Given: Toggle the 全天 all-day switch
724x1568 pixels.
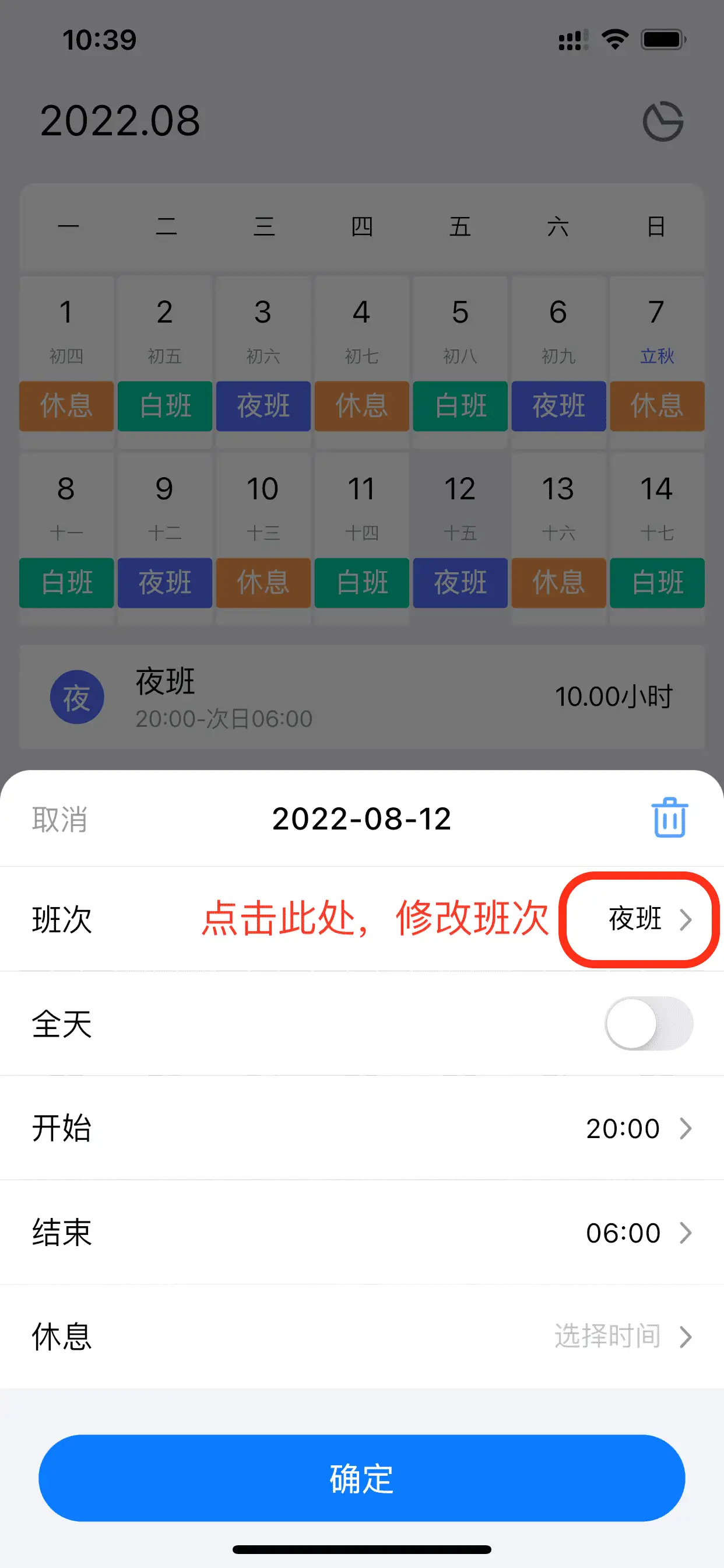Looking at the screenshot, I should point(649,1023).
